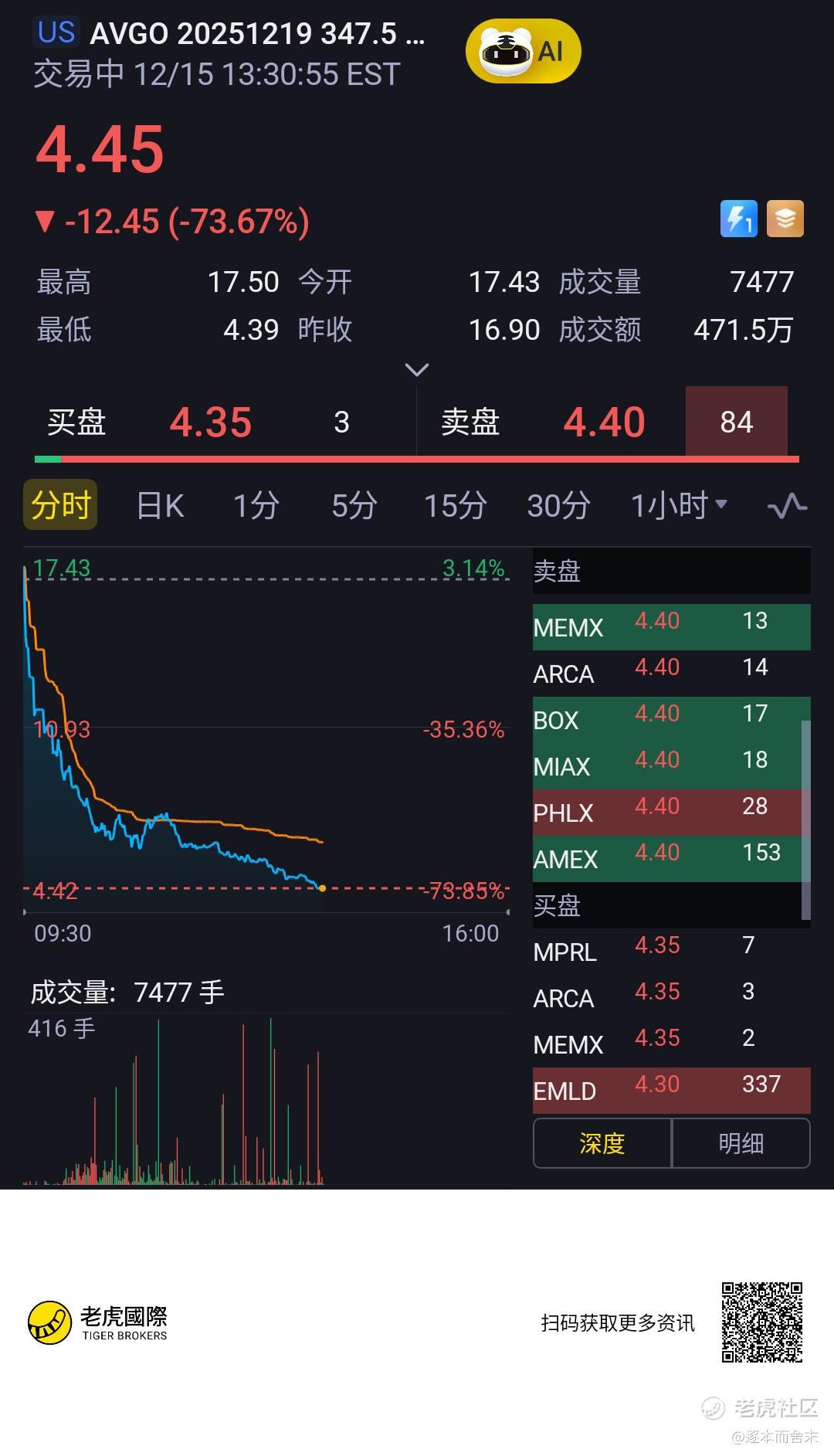Switch chart to 15分 interval
Viewport: 834px width, 1456px height.
[x=455, y=506]
